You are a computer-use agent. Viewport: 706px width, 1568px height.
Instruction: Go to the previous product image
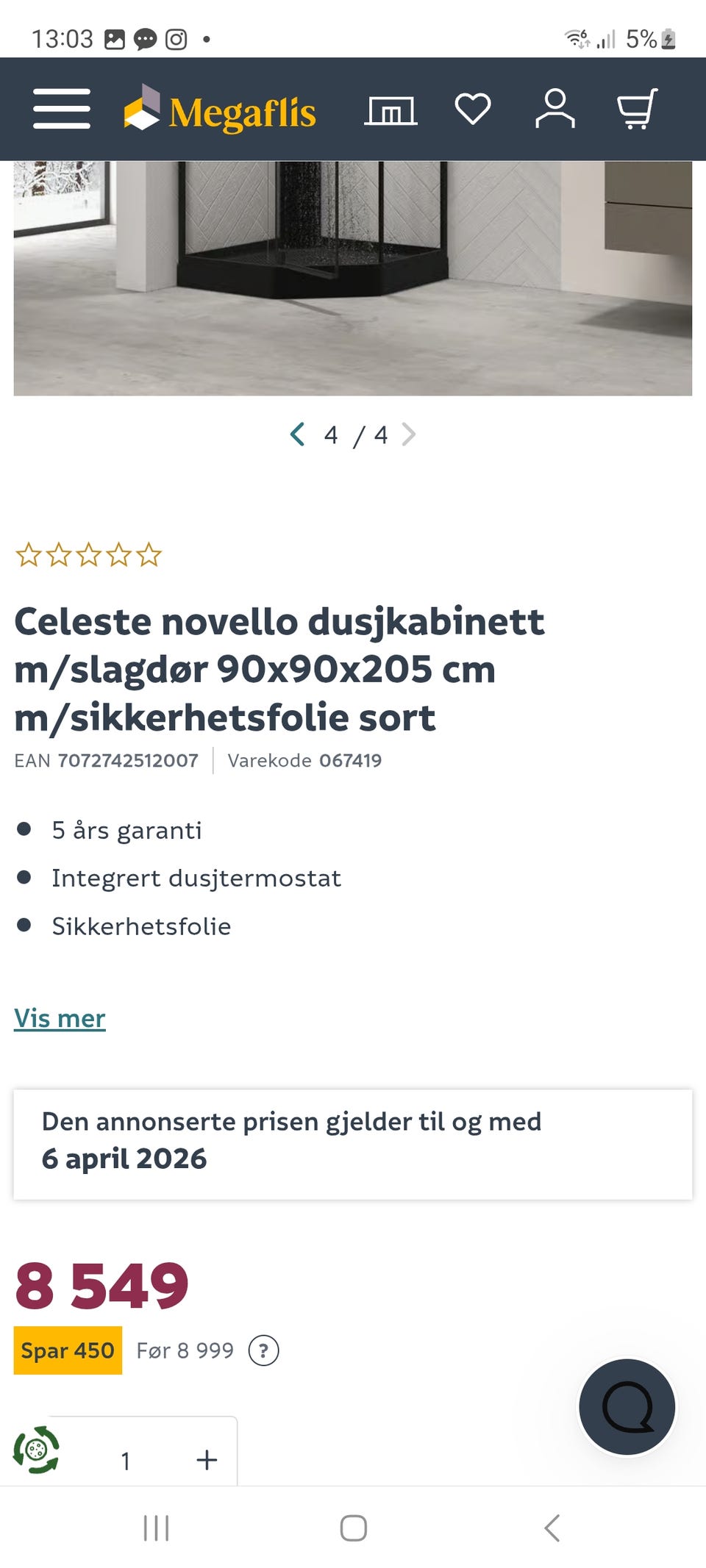[x=297, y=434]
